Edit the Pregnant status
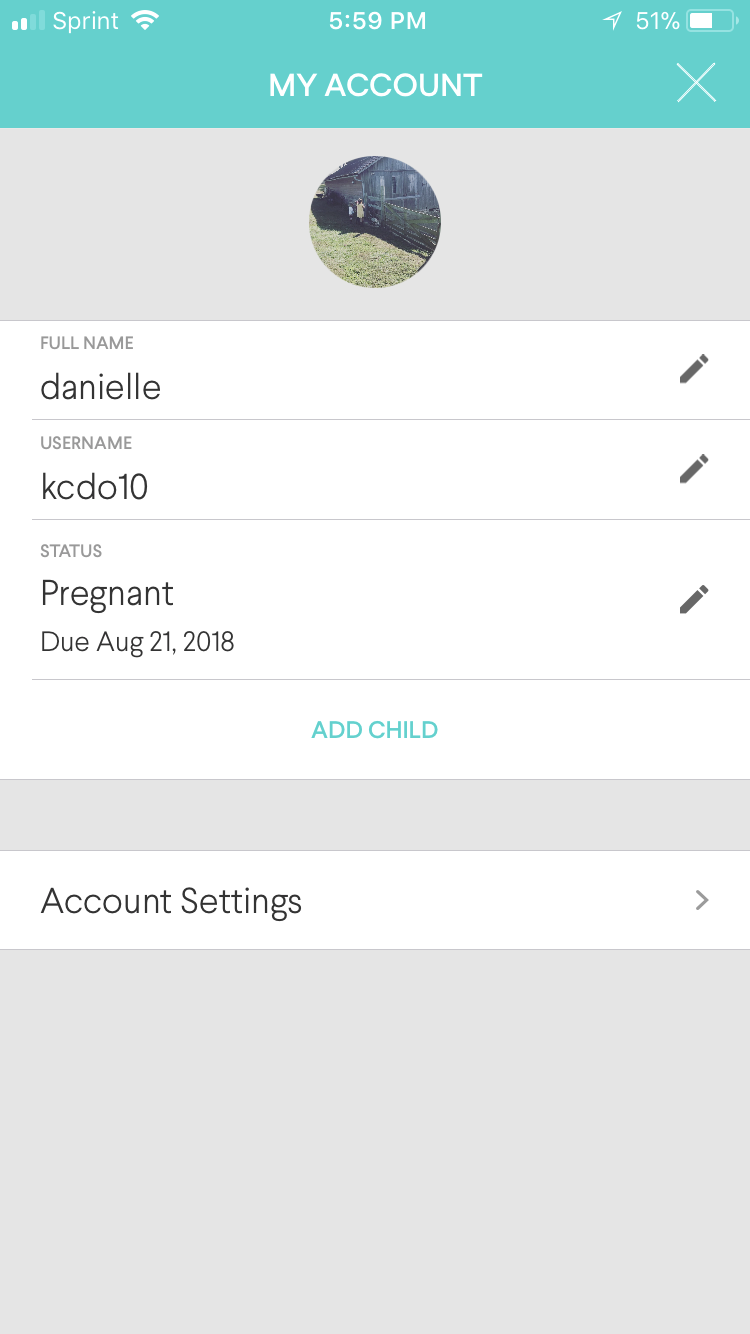The image size is (750, 1334). click(x=694, y=599)
